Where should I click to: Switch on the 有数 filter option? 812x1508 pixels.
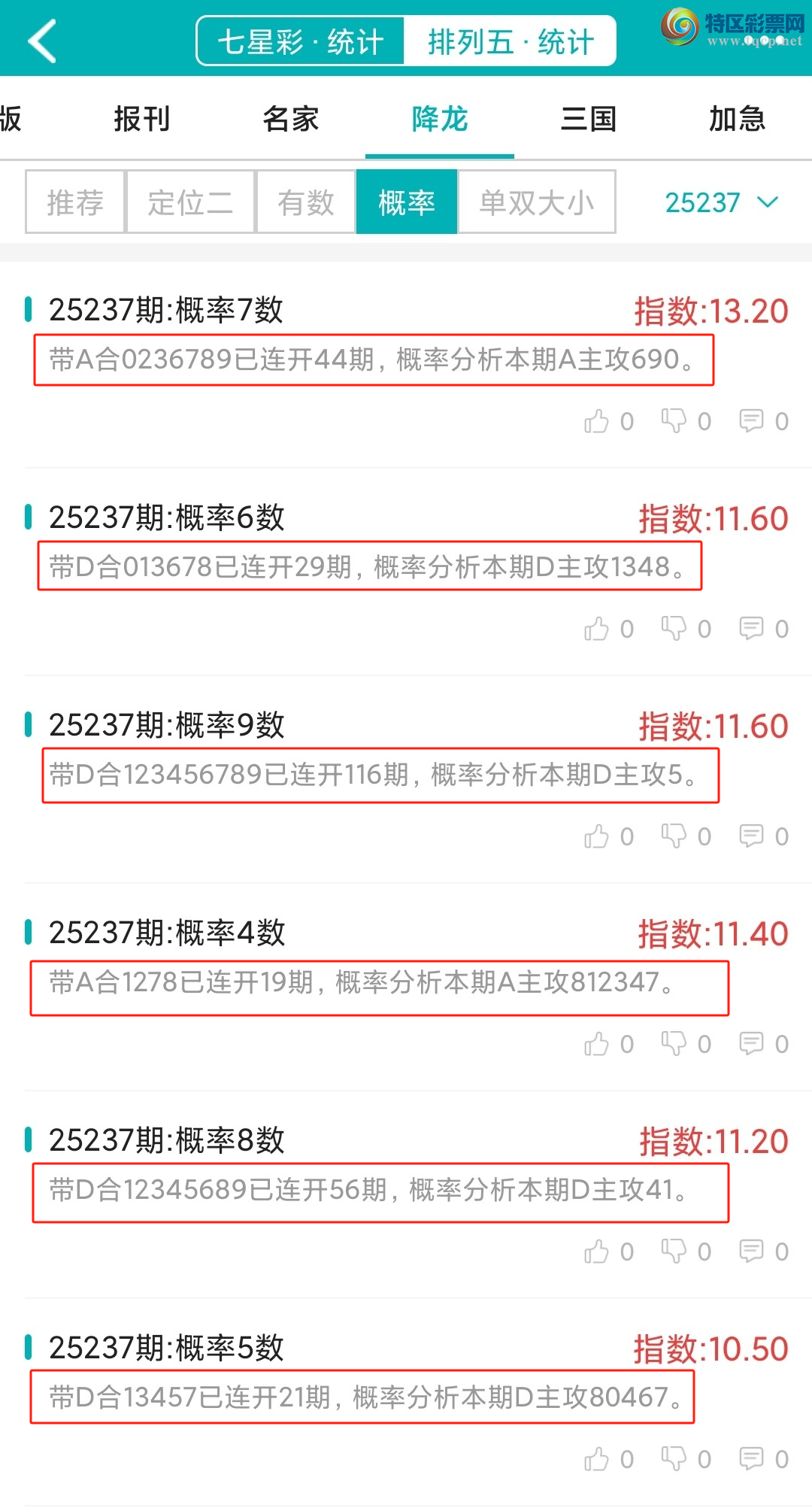click(x=305, y=202)
